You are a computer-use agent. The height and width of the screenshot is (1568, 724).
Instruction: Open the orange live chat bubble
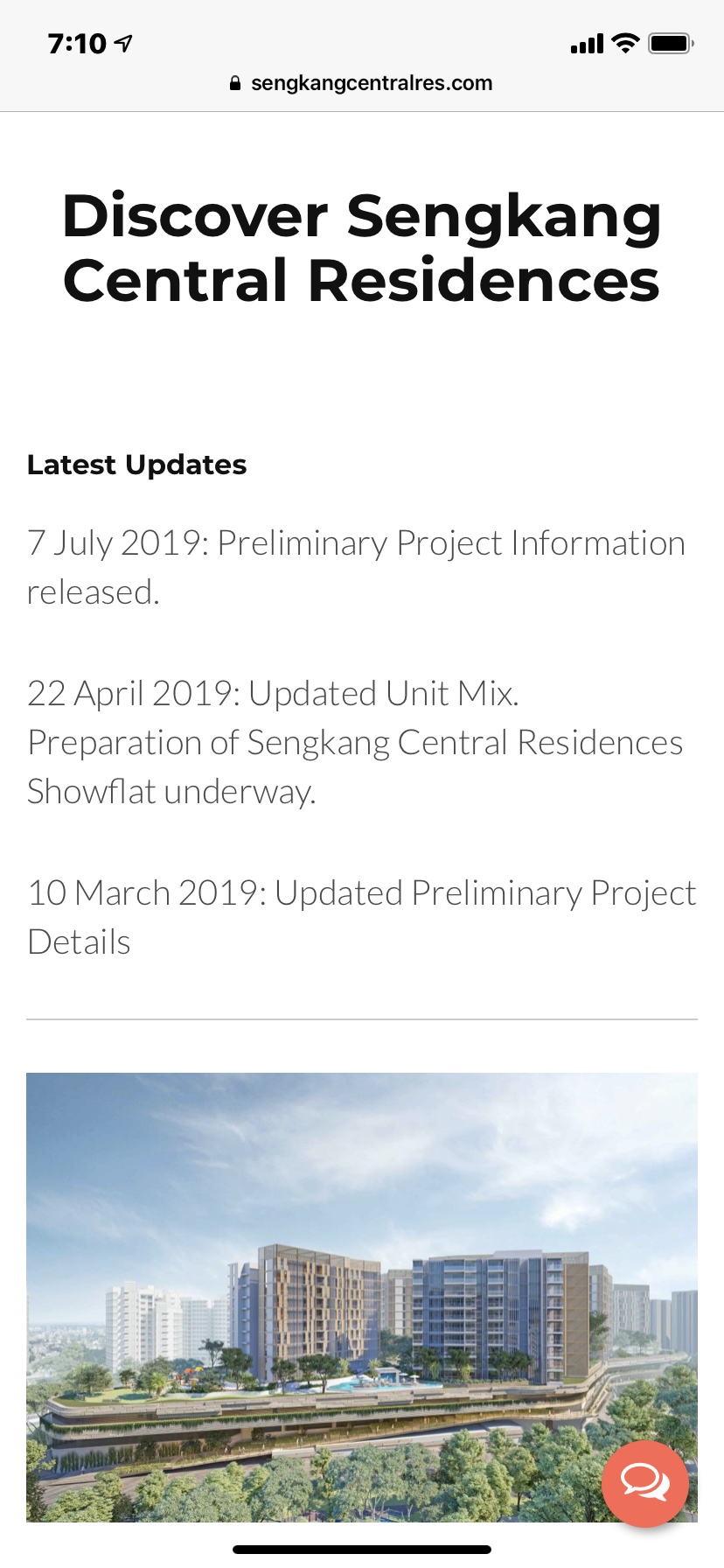point(645,1483)
